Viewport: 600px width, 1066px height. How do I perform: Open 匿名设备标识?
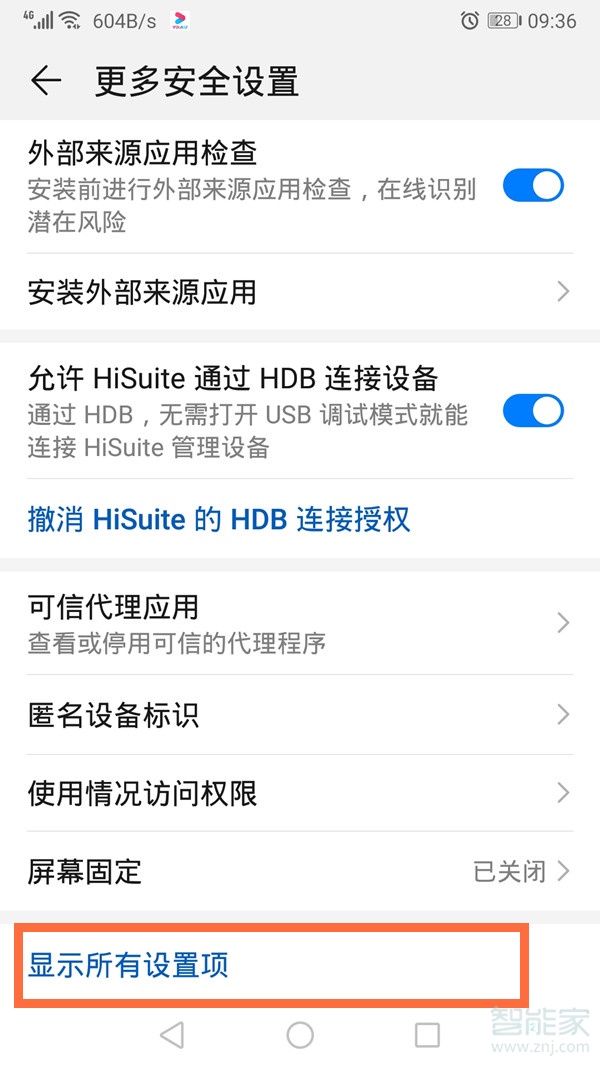(x=298, y=715)
